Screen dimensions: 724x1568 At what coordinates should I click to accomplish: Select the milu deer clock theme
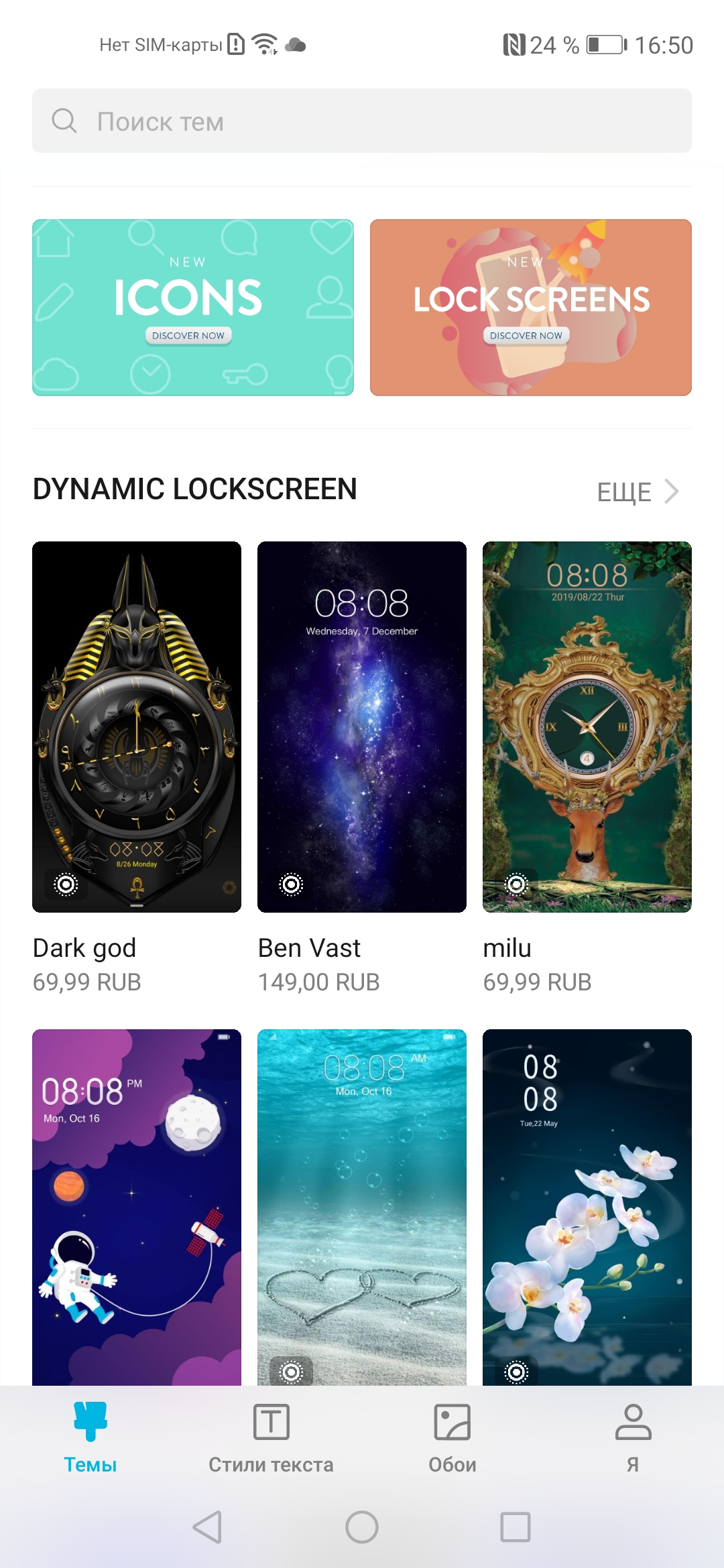tap(587, 727)
